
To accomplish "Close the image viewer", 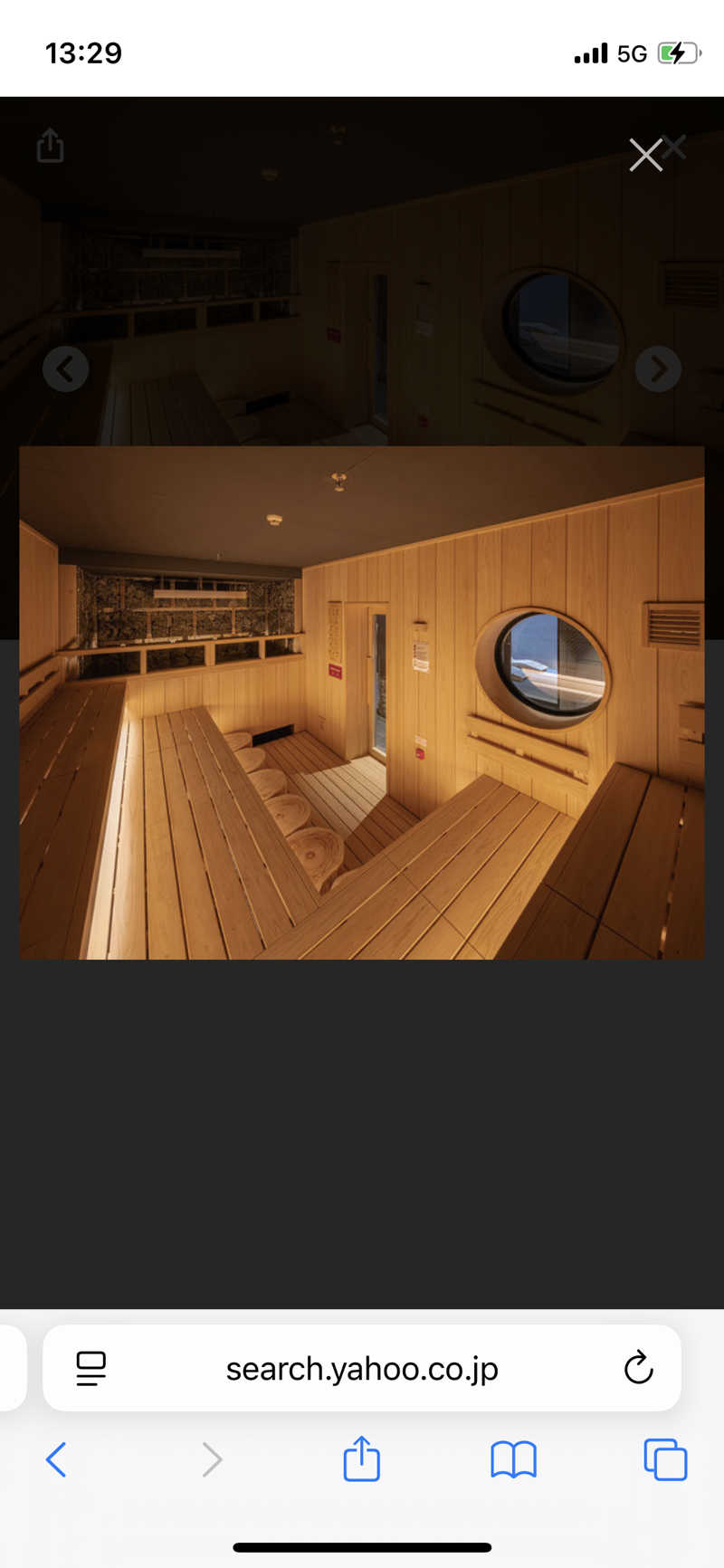I will point(646,155).
